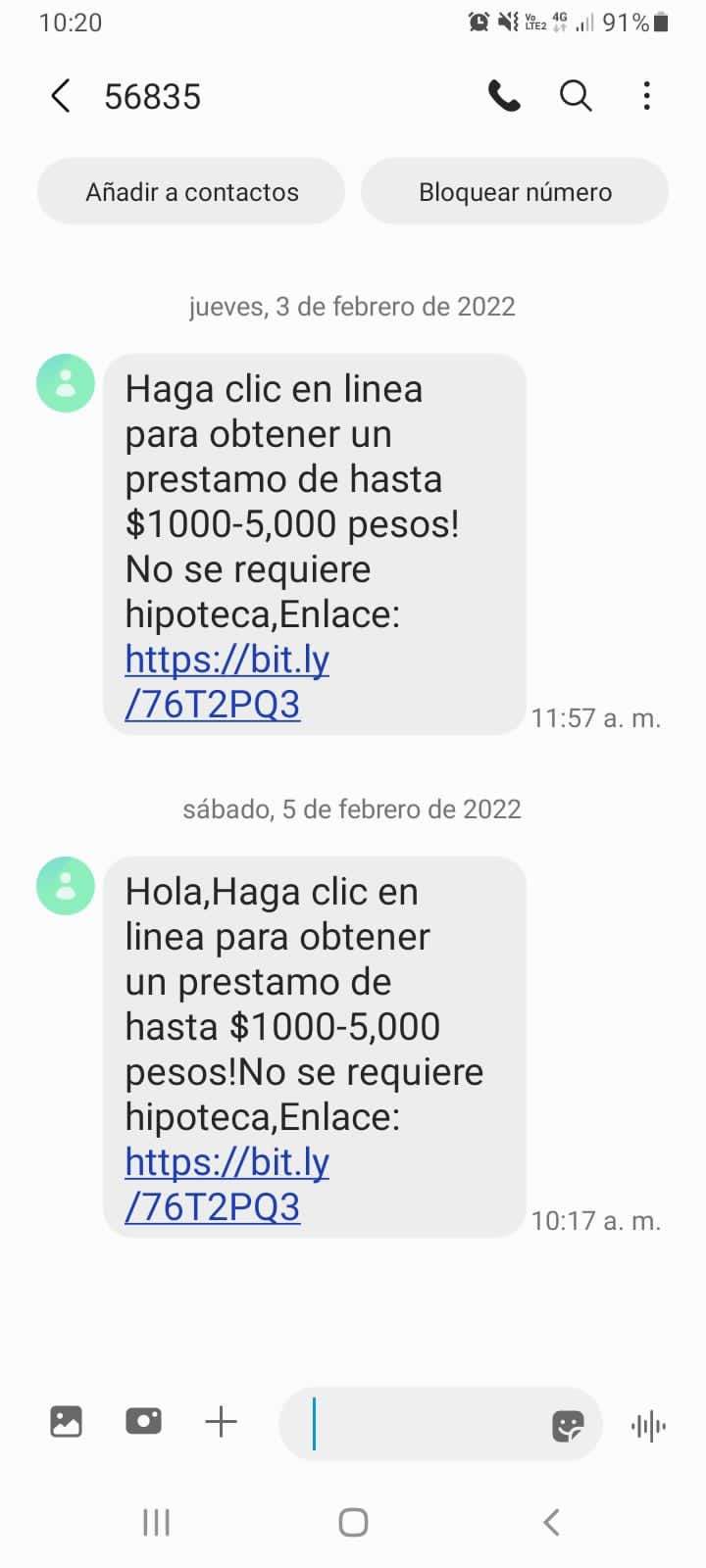Focus the message text field
The width and height of the screenshot is (706, 1568).
click(x=422, y=1424)
